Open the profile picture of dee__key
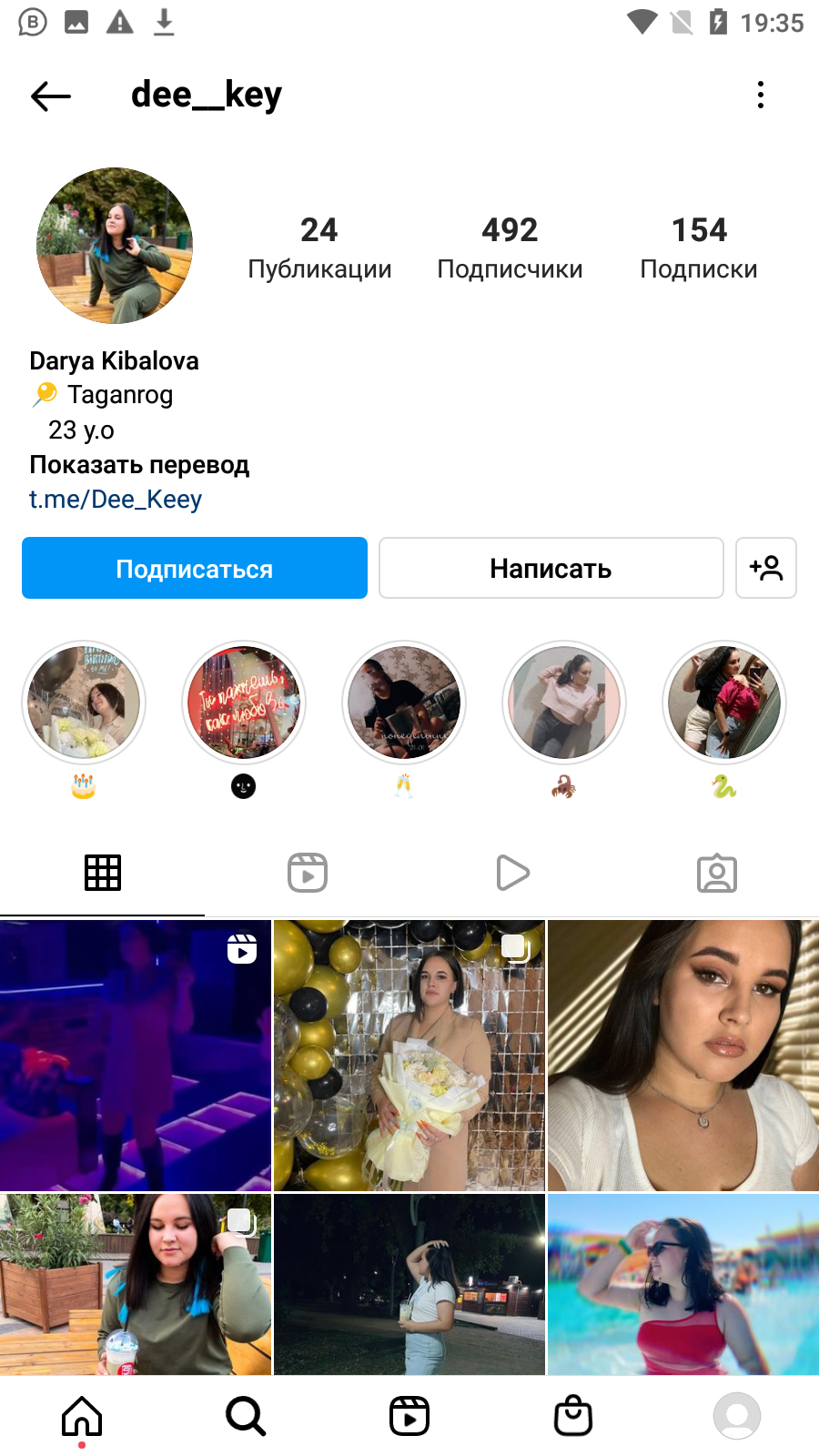 (115, 246)
